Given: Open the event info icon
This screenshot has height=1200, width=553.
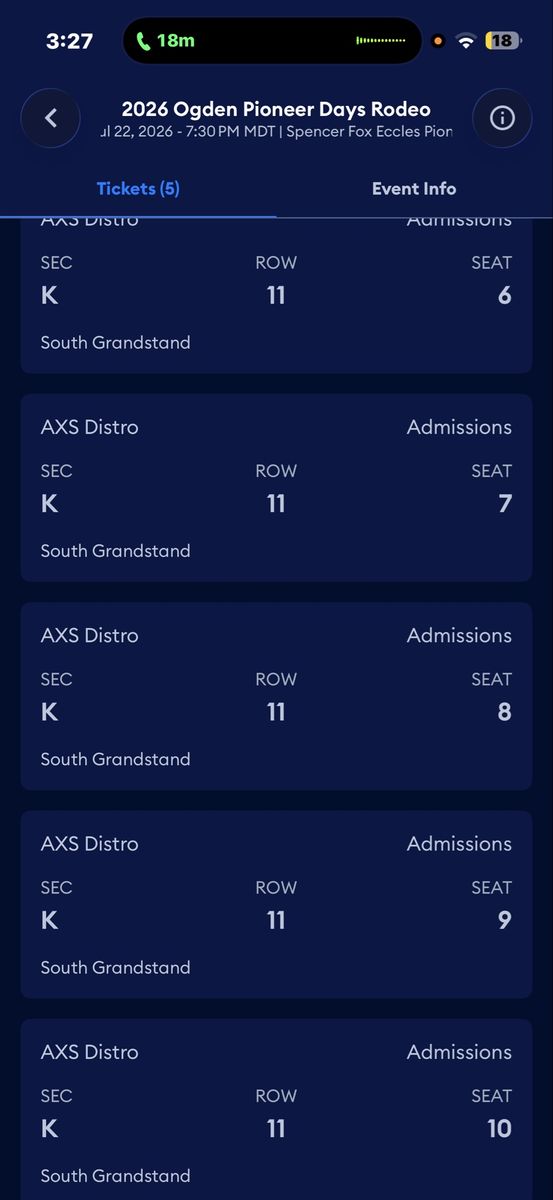Looking at the screenshot, I should [502, 118].
